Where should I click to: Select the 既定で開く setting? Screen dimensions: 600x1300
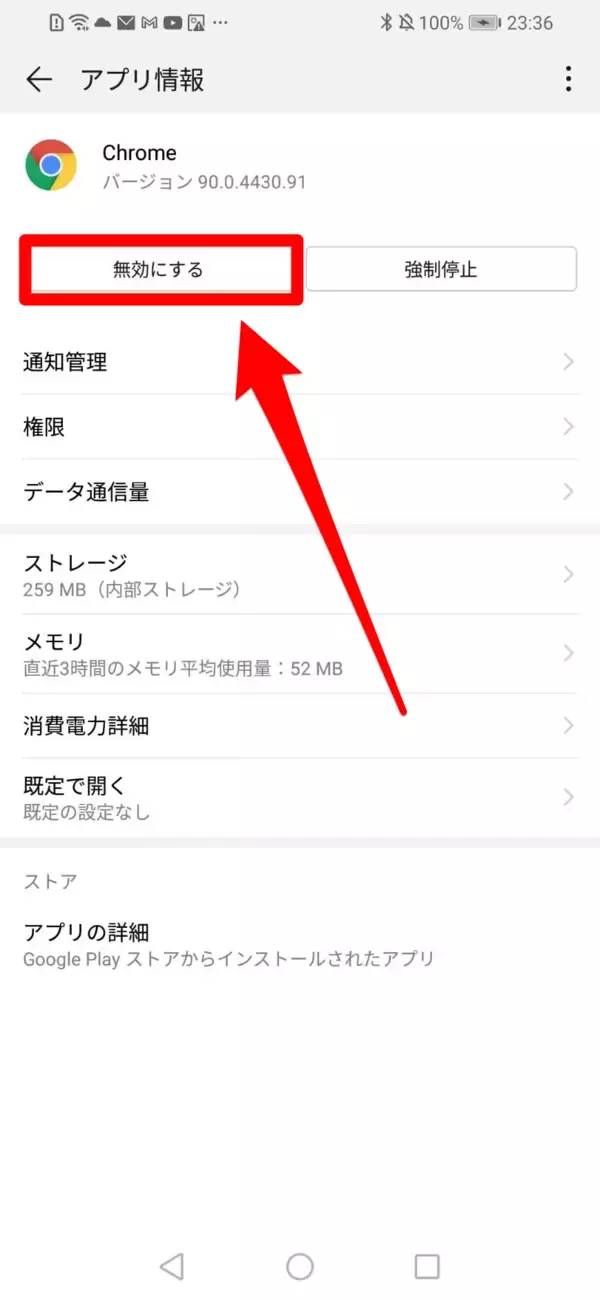299,797
